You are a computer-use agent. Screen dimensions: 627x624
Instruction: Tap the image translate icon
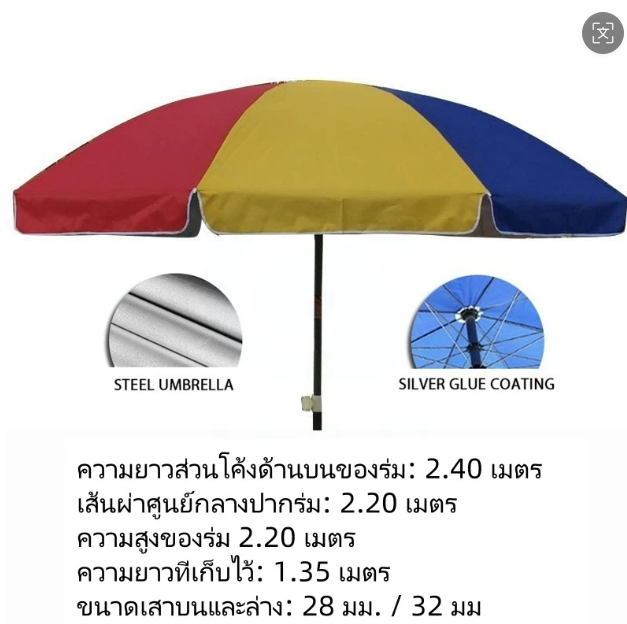(x=602, y=33)
